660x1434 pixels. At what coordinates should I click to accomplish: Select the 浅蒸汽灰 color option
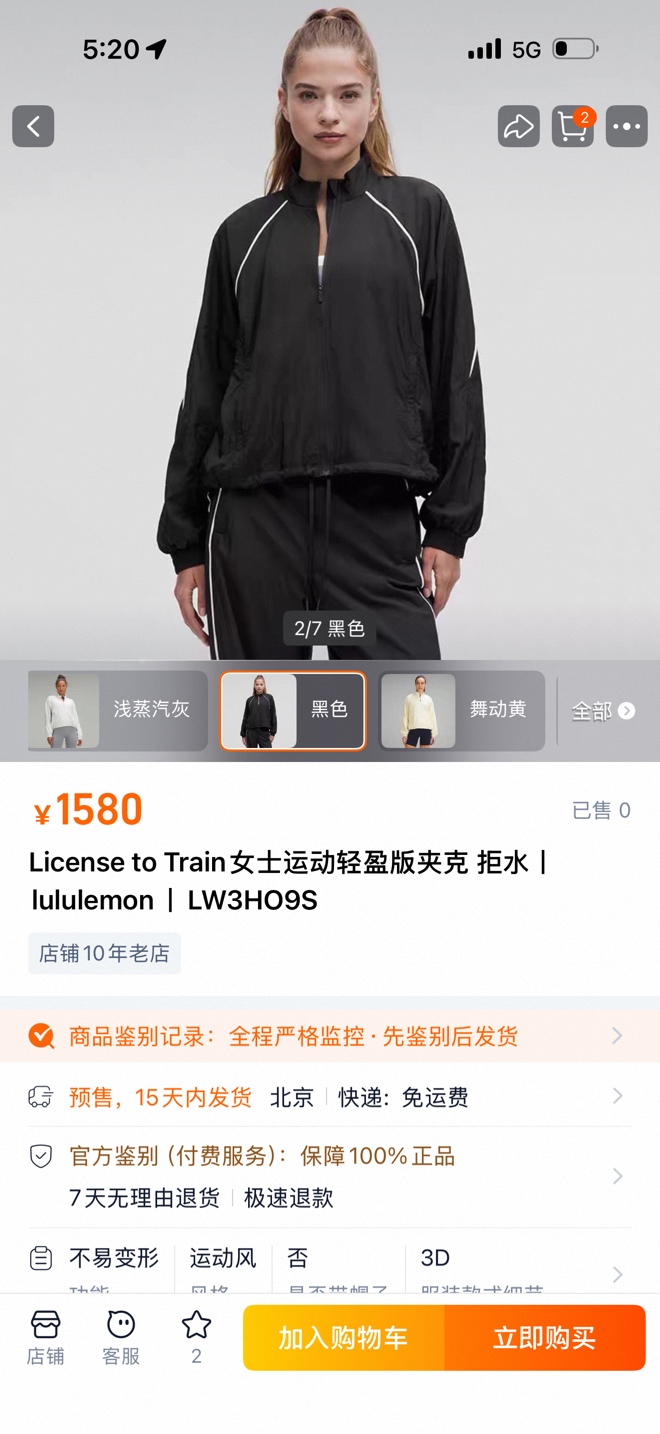click(x=117, y=710)
